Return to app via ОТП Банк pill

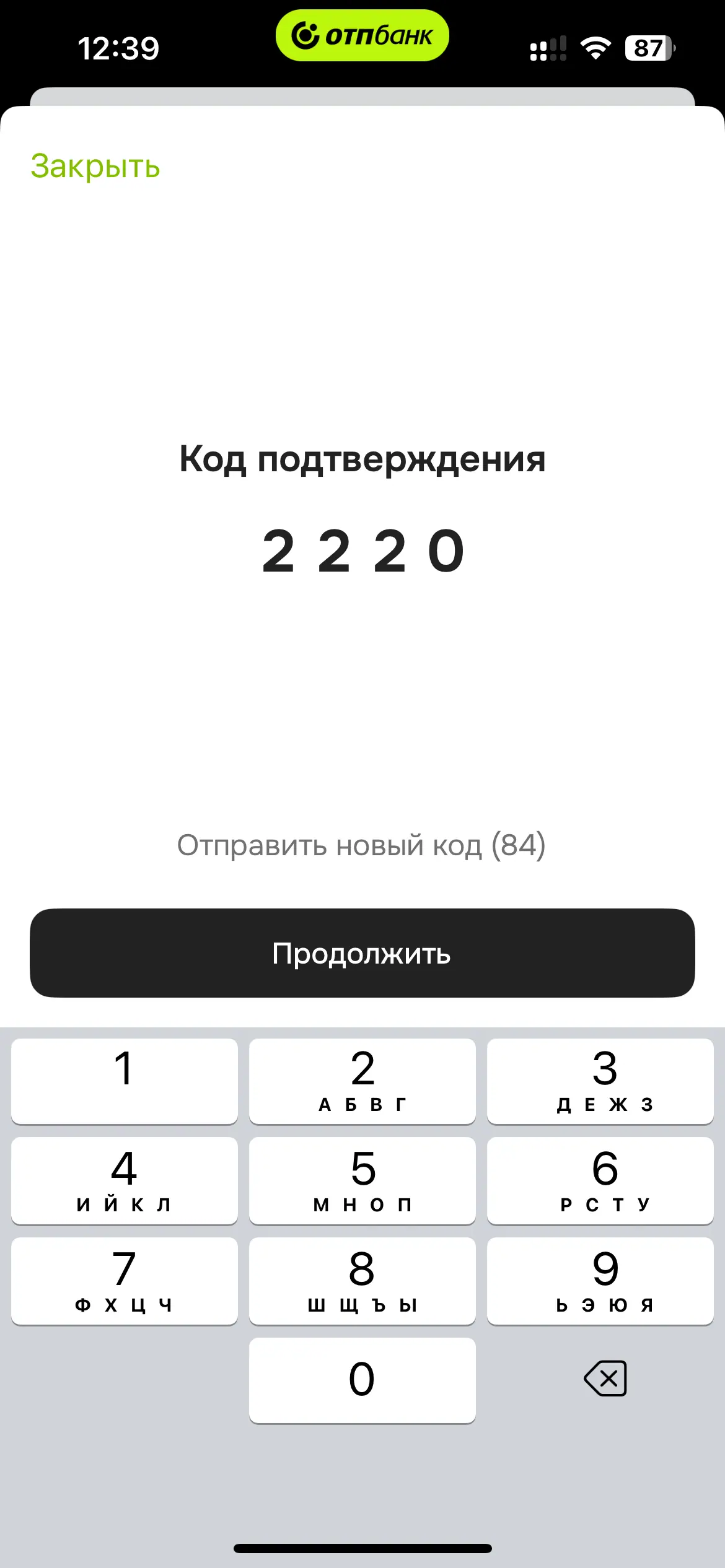362,35
